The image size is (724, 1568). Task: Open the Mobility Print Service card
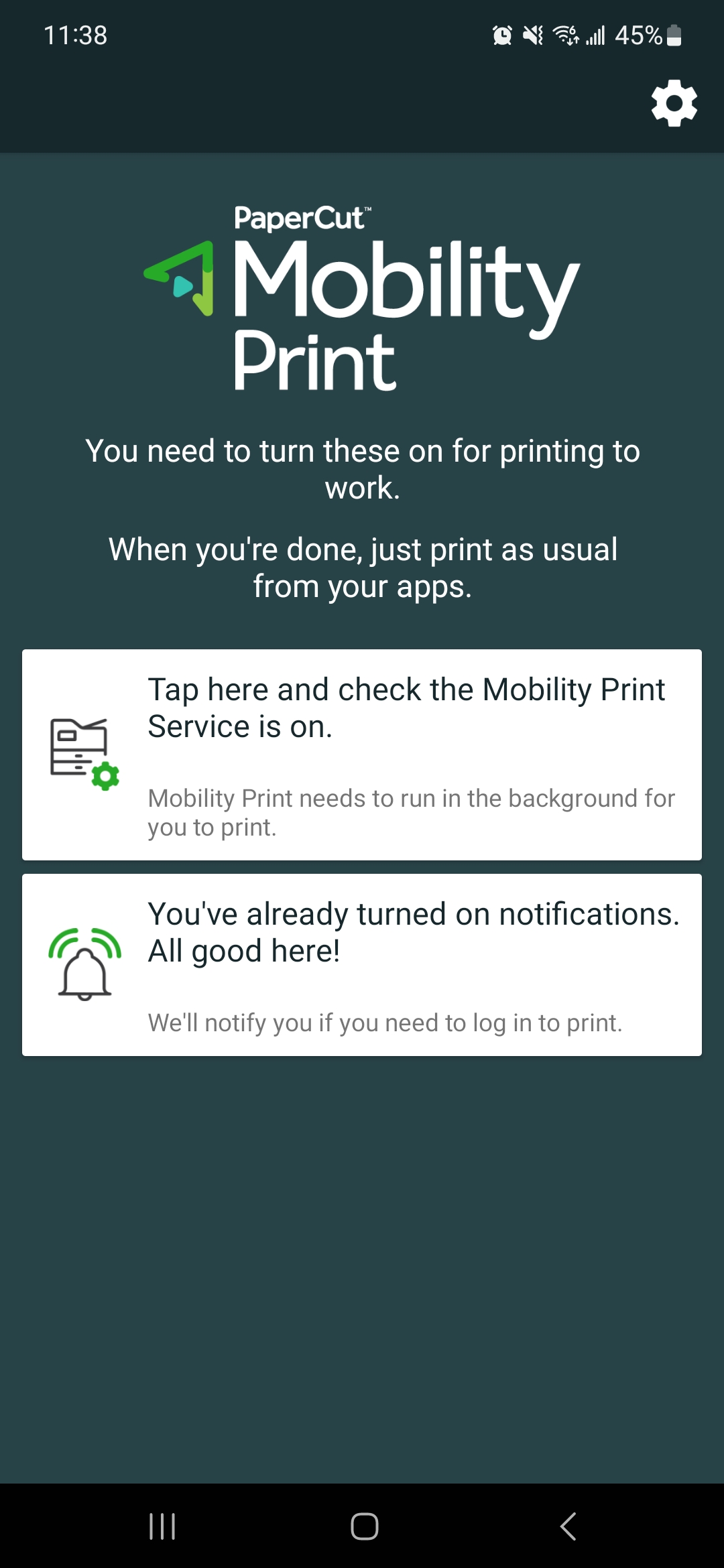coord(362,755)
